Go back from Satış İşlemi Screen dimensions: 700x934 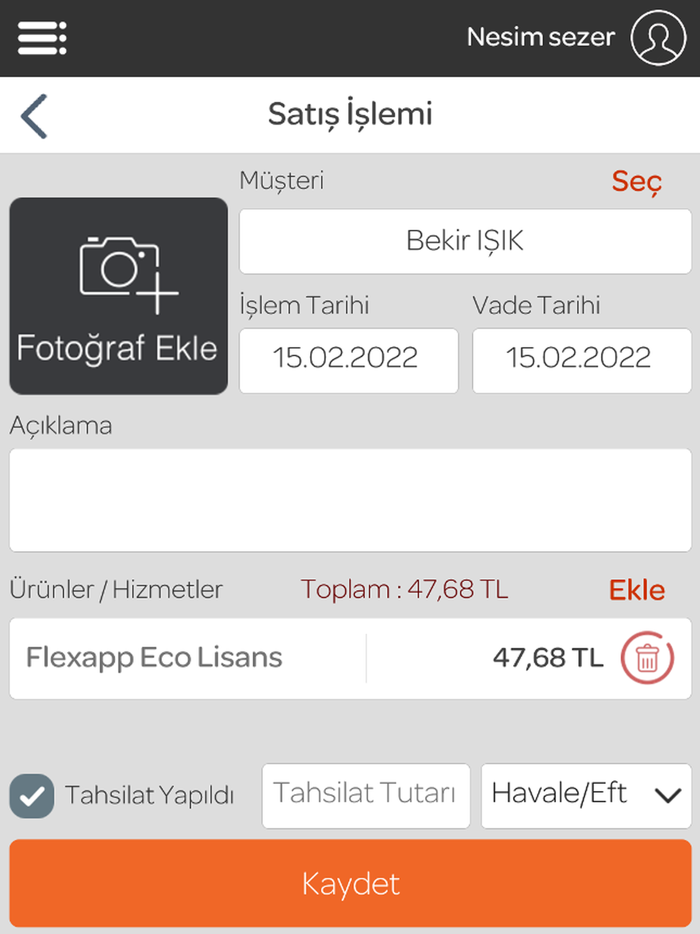(x=34, y=115)
